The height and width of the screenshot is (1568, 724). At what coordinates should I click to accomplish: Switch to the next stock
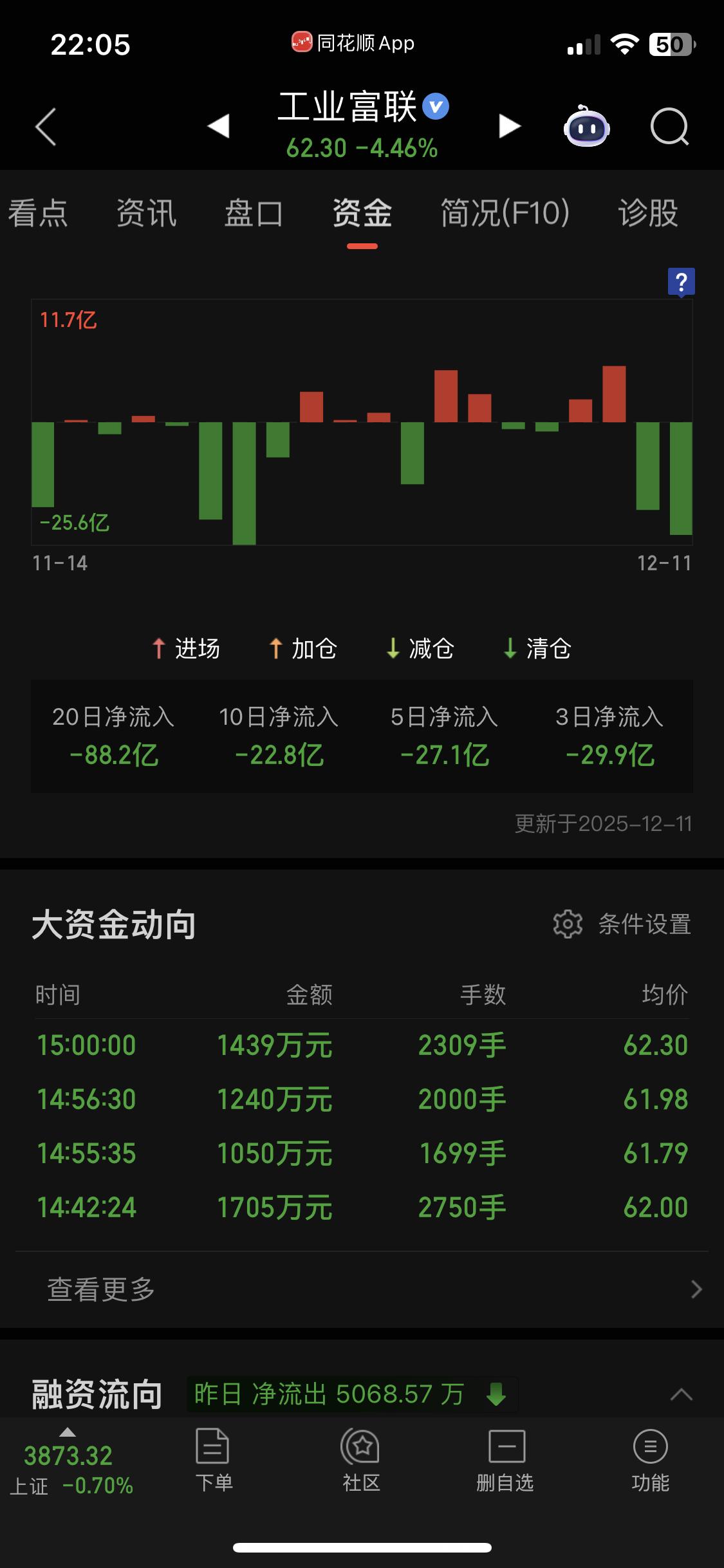tap(509, 126)
